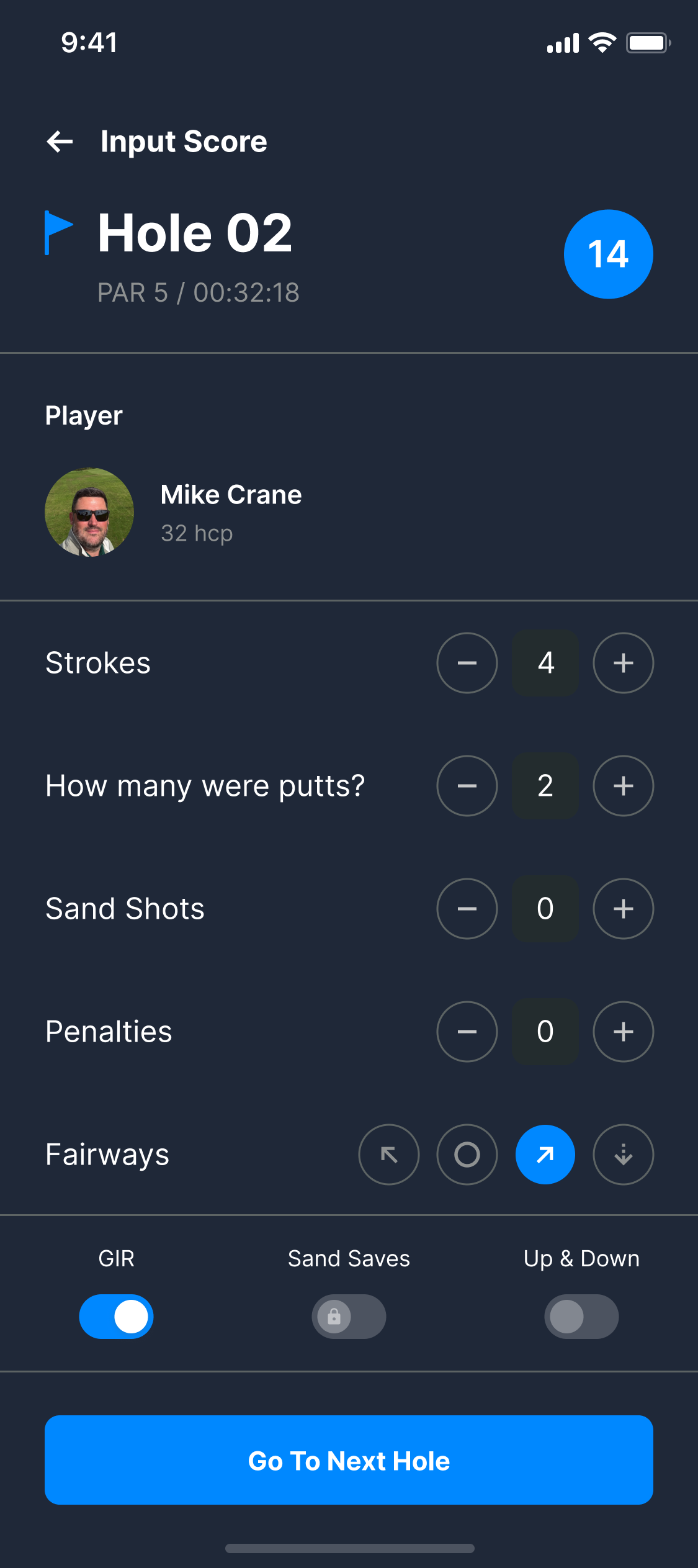Increase Sand Shots using the plus stepper
Viewport: 698px width, 1568px height.
click(623, 909)
